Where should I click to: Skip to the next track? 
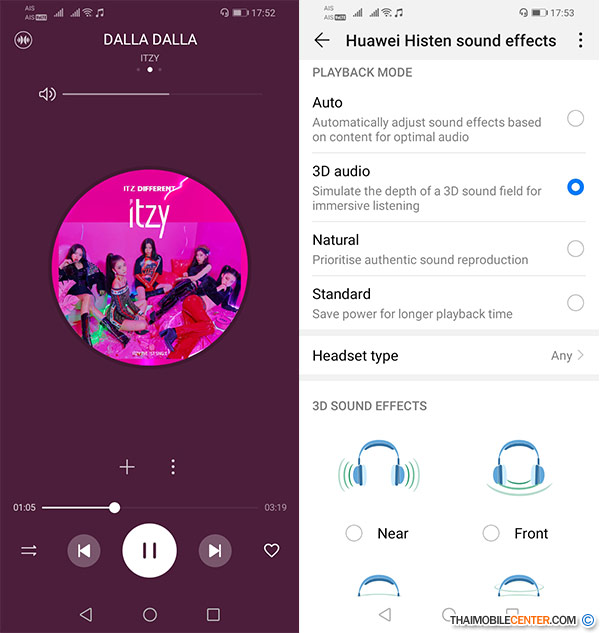pyautogui.click(x=214, y=550)
